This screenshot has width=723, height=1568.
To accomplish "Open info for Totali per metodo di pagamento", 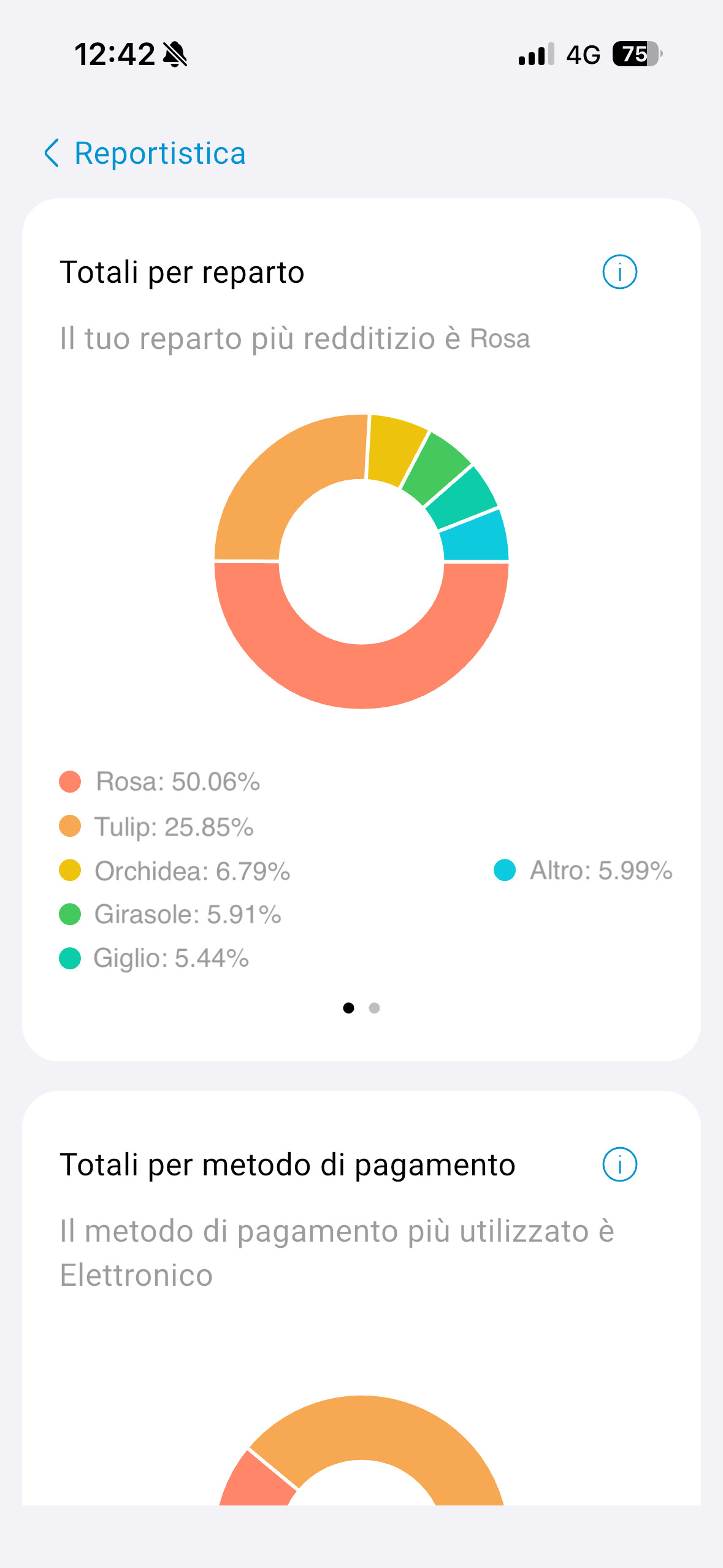I will (x=620, y=1164).
